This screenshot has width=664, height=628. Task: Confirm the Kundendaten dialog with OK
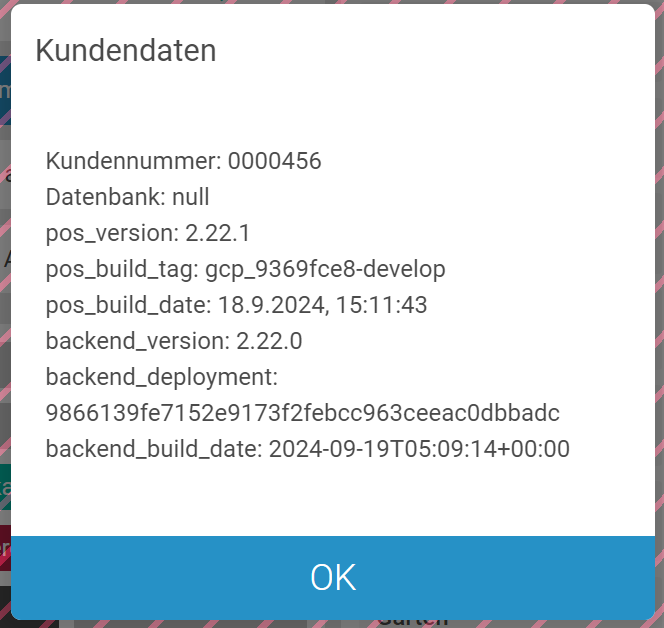tap(332, 577)
